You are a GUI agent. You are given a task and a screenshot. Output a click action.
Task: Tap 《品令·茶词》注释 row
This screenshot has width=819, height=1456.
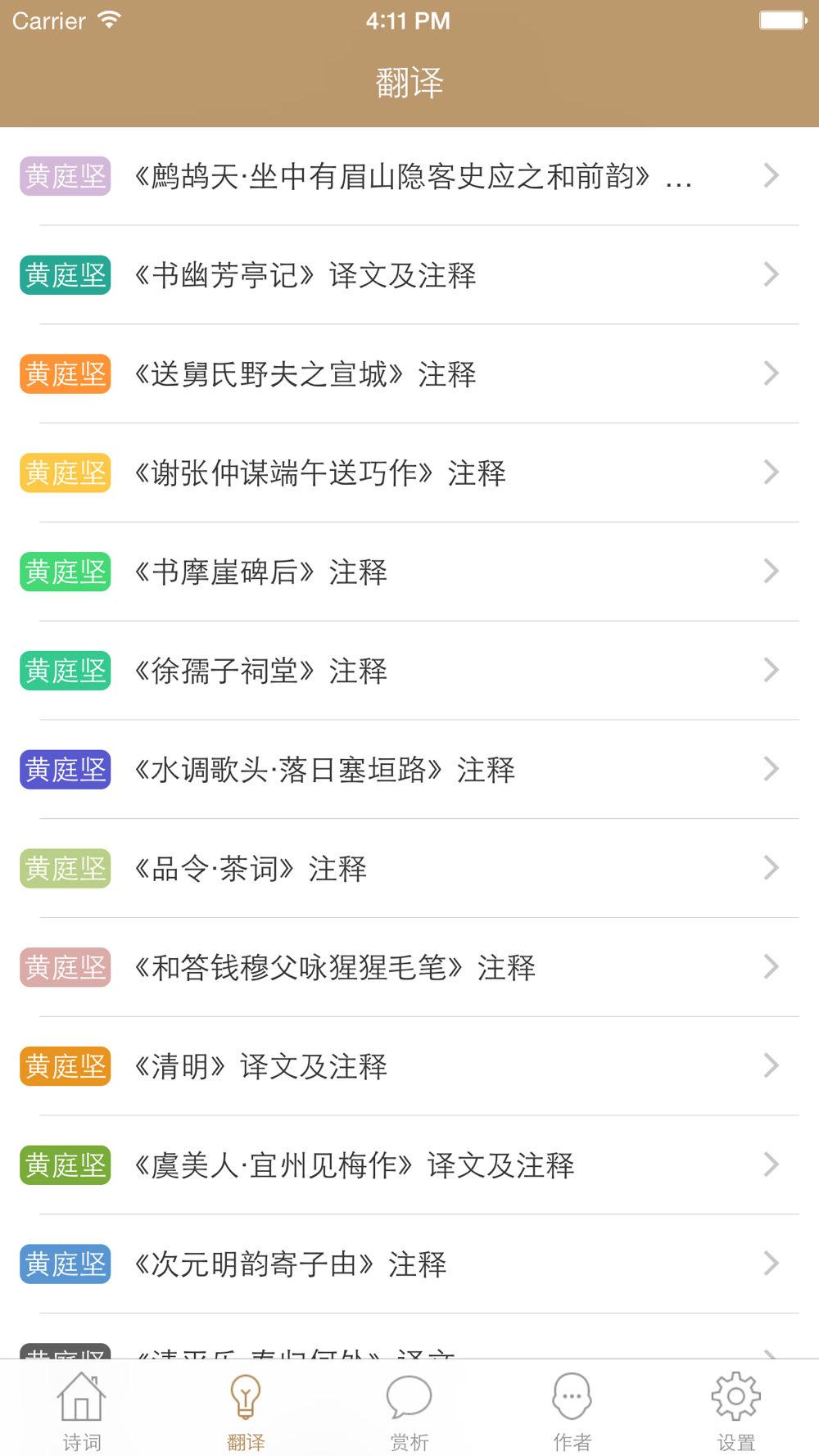click(409, 869)
